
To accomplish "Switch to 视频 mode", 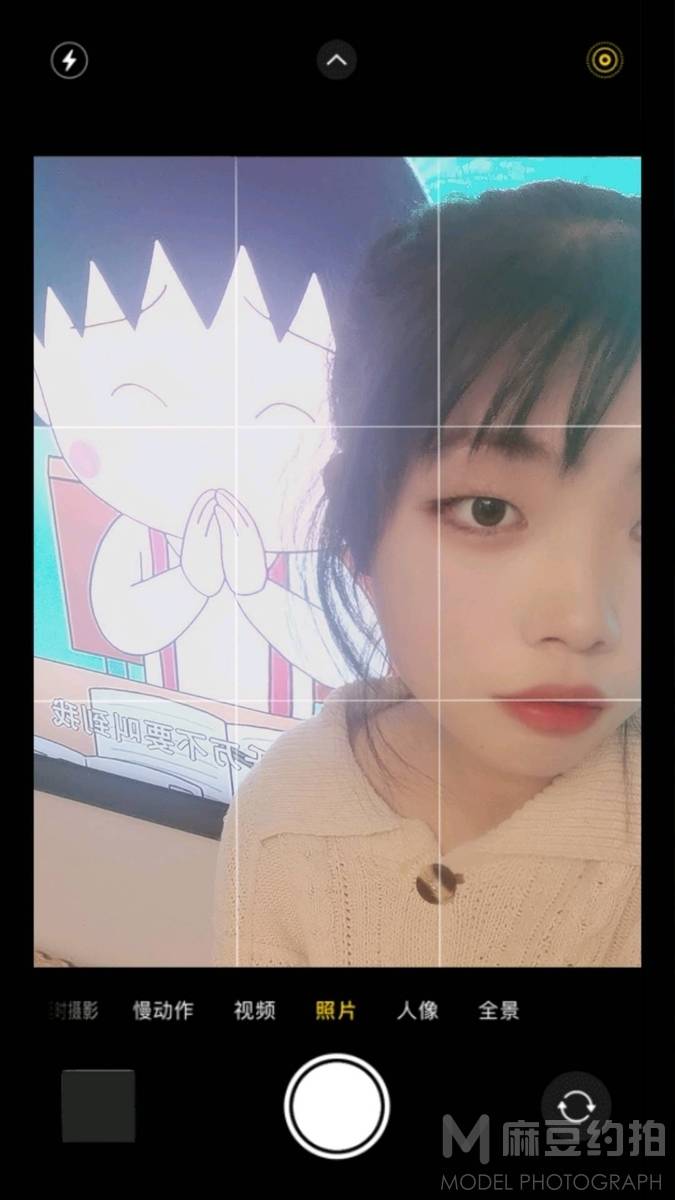I will point(254,1010).
